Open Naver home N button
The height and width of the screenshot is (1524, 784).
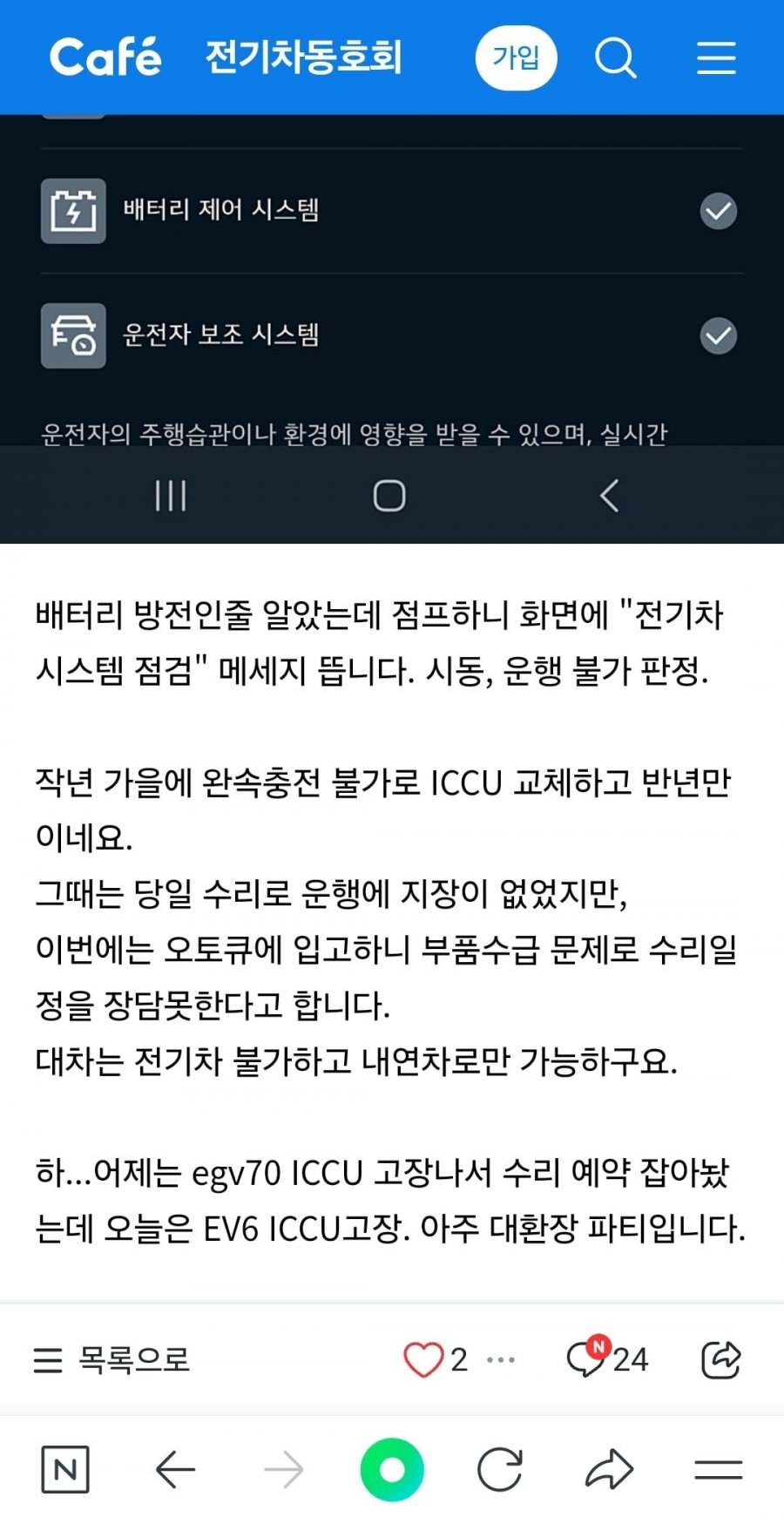click(65, 1470)
